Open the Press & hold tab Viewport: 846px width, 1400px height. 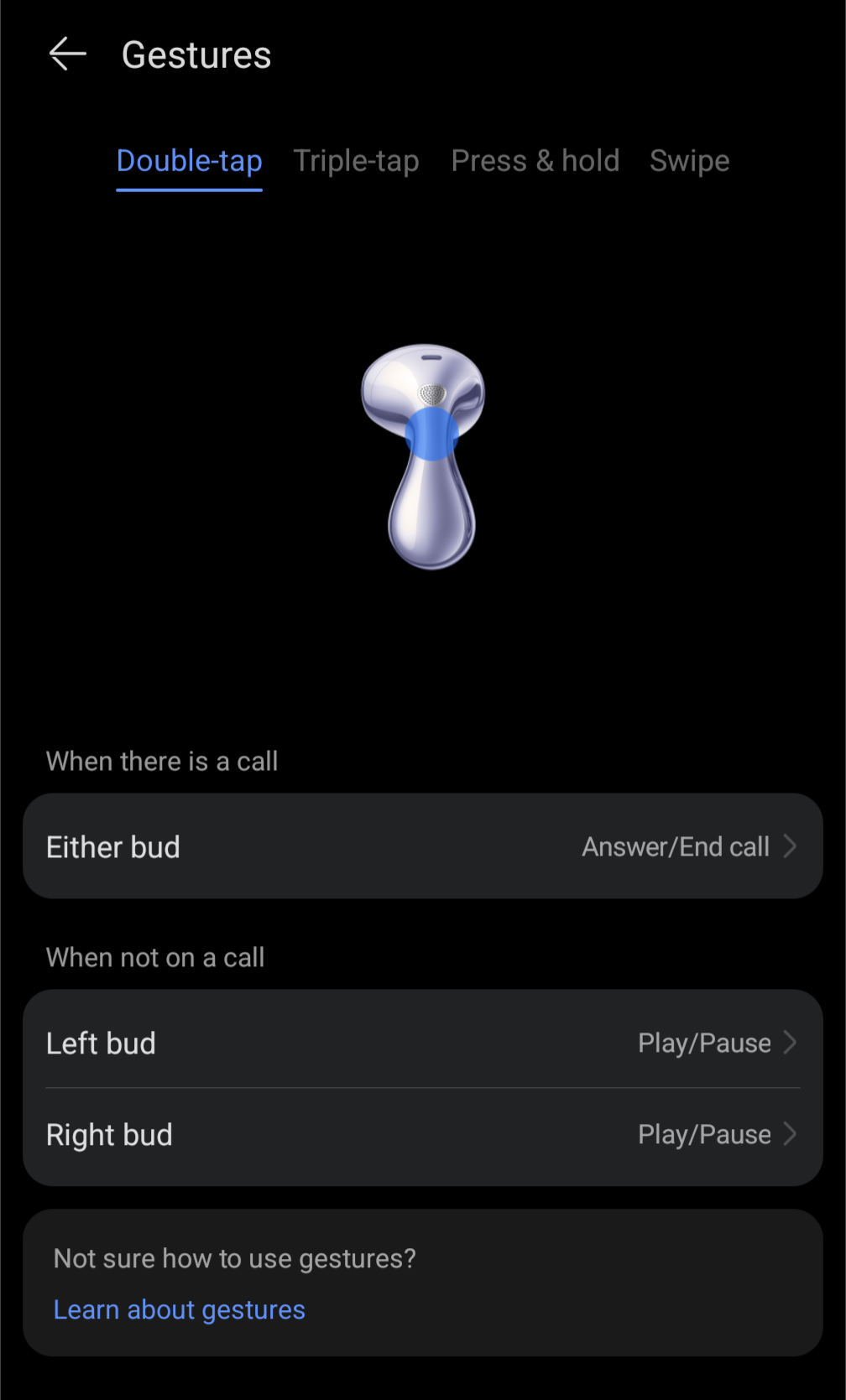tap(535, 160)
